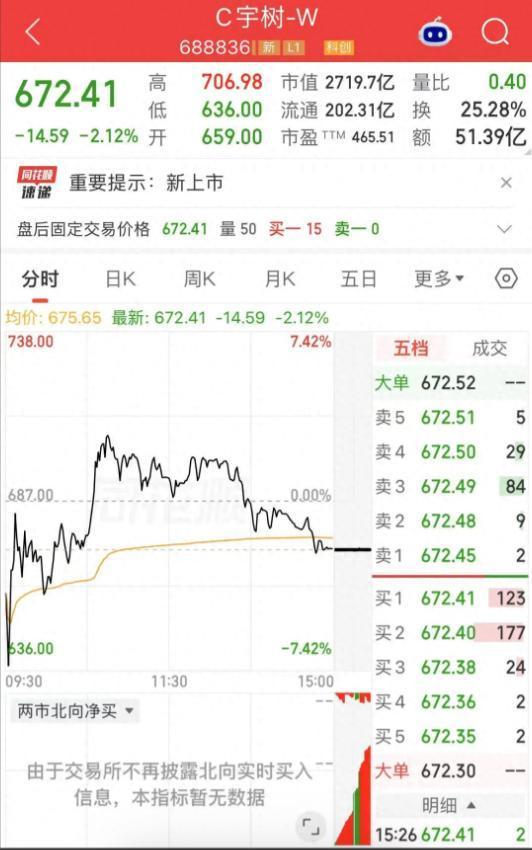Image resolution: width=532 pixels, height=850 pixels.
Task: Switch to the 周K chart tab
Action: pos(199,279)
